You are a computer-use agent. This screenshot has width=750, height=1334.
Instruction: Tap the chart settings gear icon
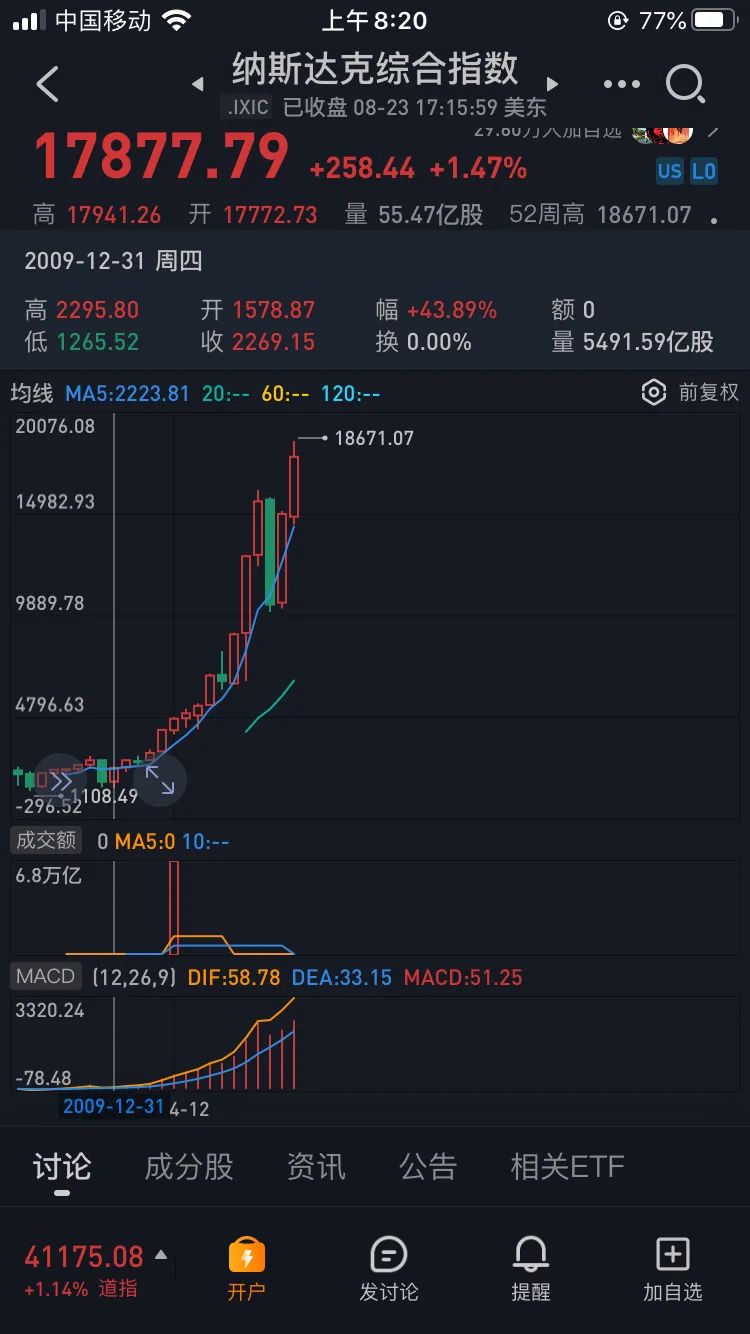(654, 392)
